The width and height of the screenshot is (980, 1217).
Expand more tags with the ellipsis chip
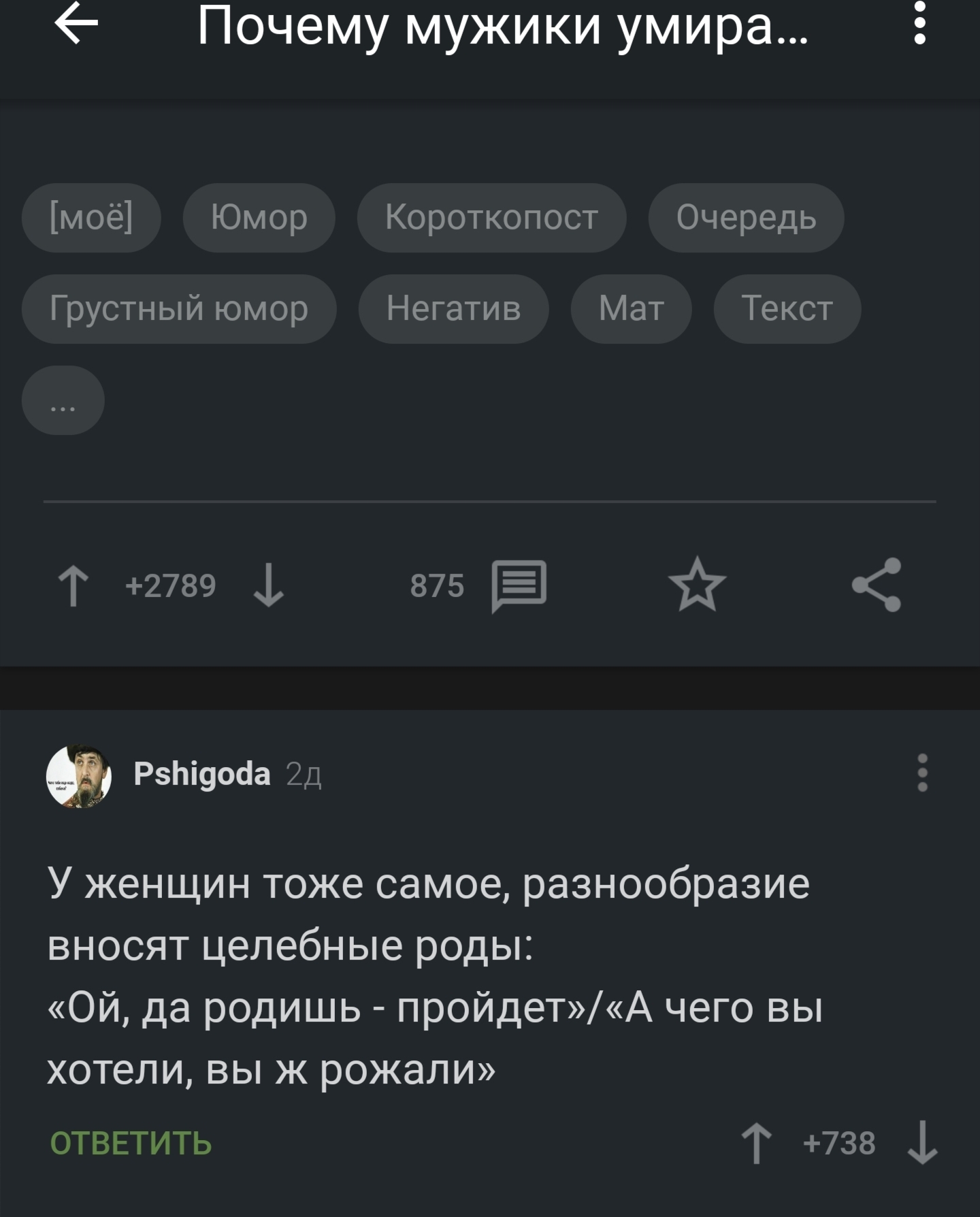(63, 400)
